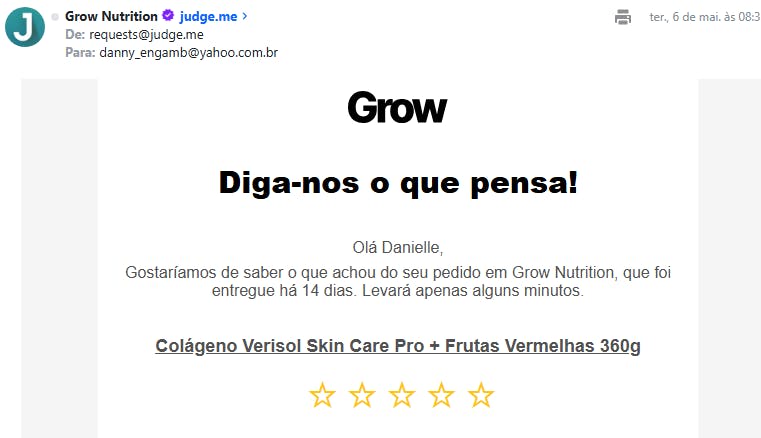Rate the product one star

322,395
